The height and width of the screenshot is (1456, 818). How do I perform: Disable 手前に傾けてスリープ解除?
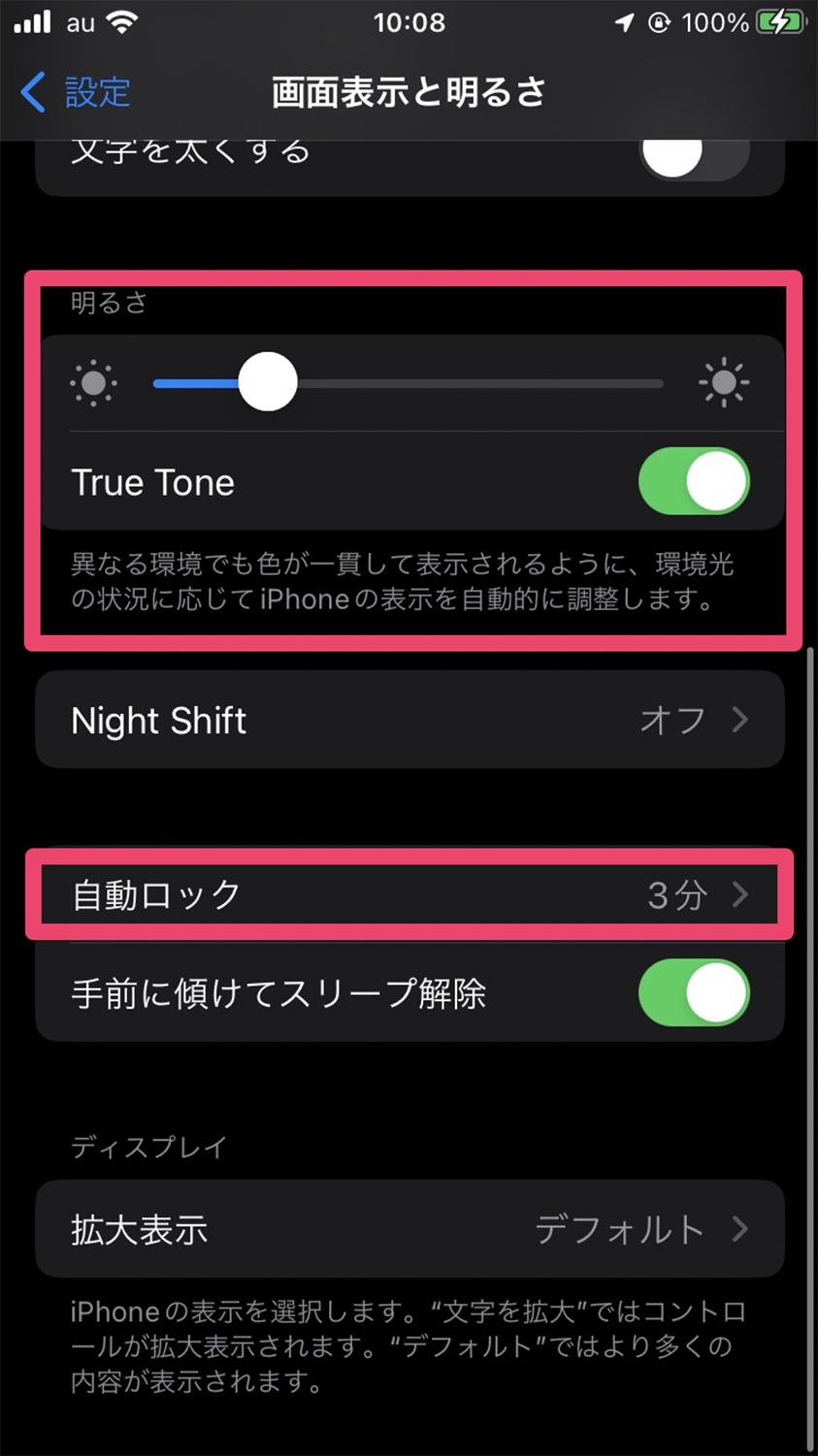(x=693, y=993)
